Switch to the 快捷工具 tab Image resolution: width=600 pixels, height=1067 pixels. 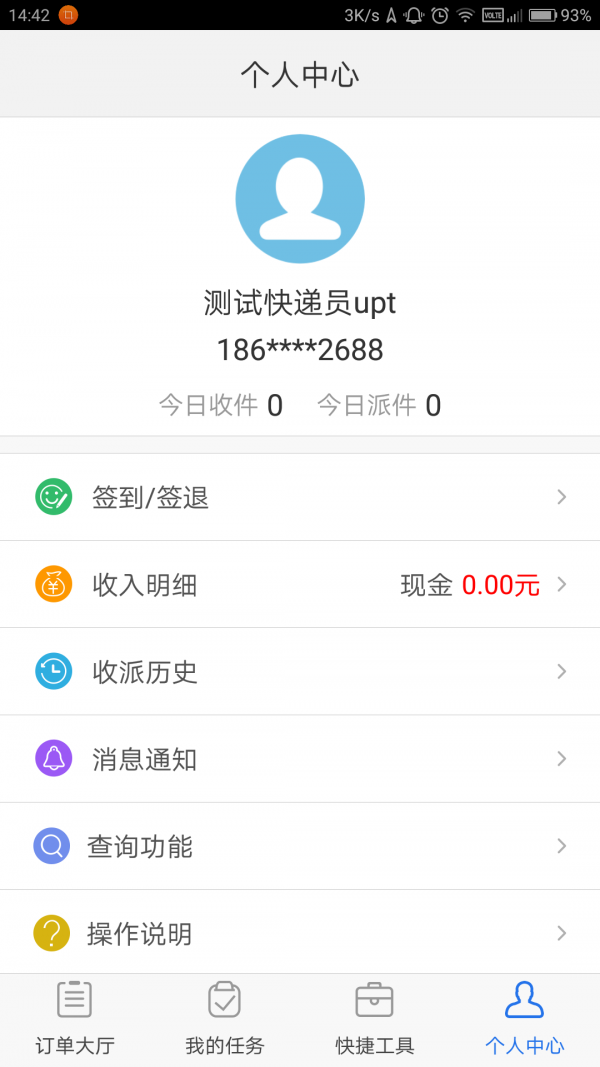pos(375,1019)
